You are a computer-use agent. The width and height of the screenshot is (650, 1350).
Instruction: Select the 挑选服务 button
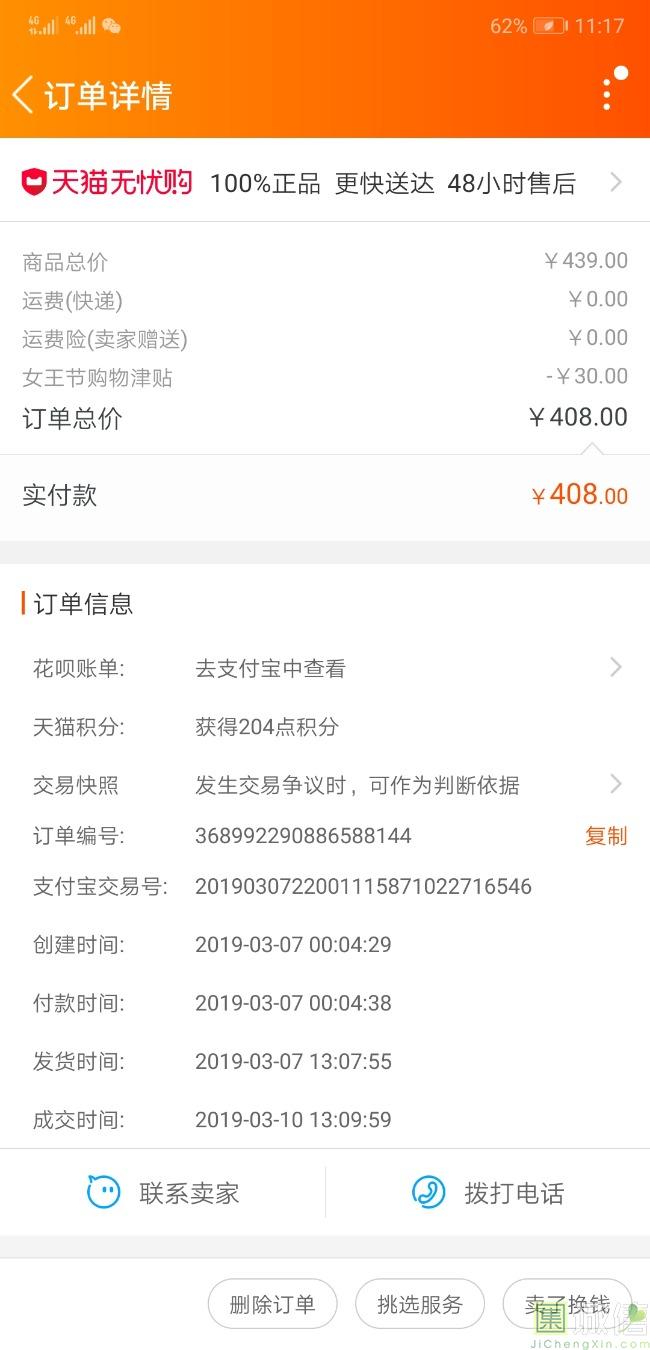tap(420, 1304)
